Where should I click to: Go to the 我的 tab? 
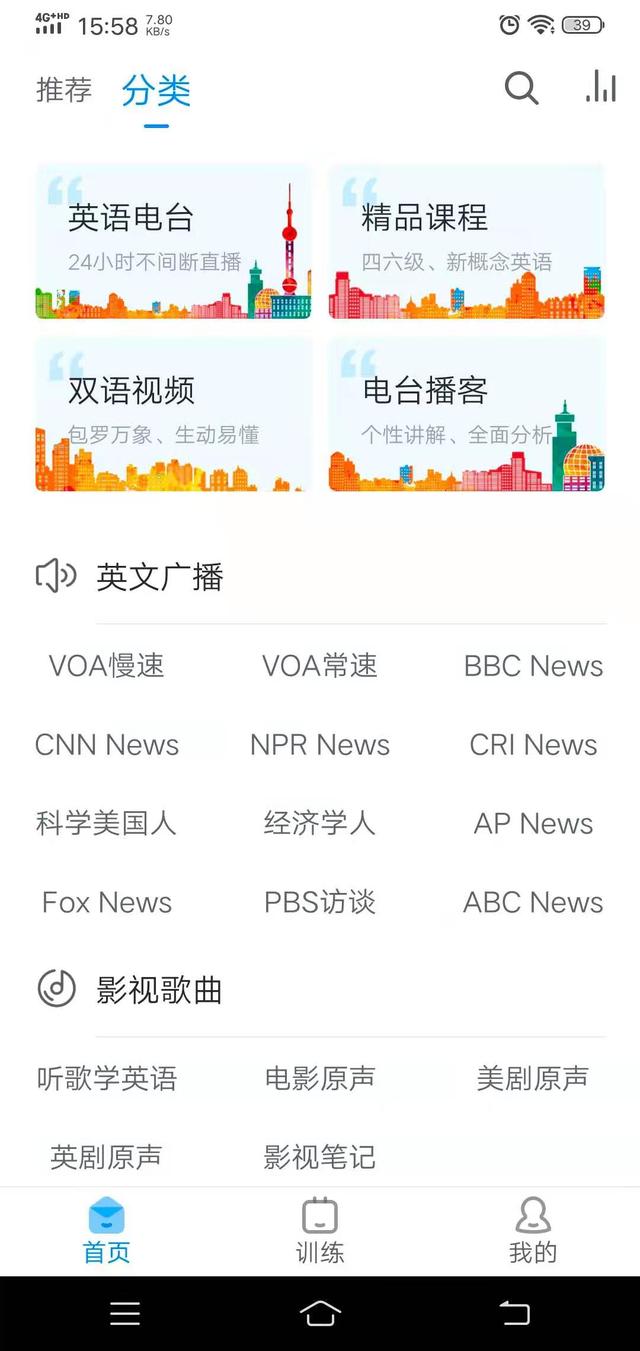pos(533,1231)
